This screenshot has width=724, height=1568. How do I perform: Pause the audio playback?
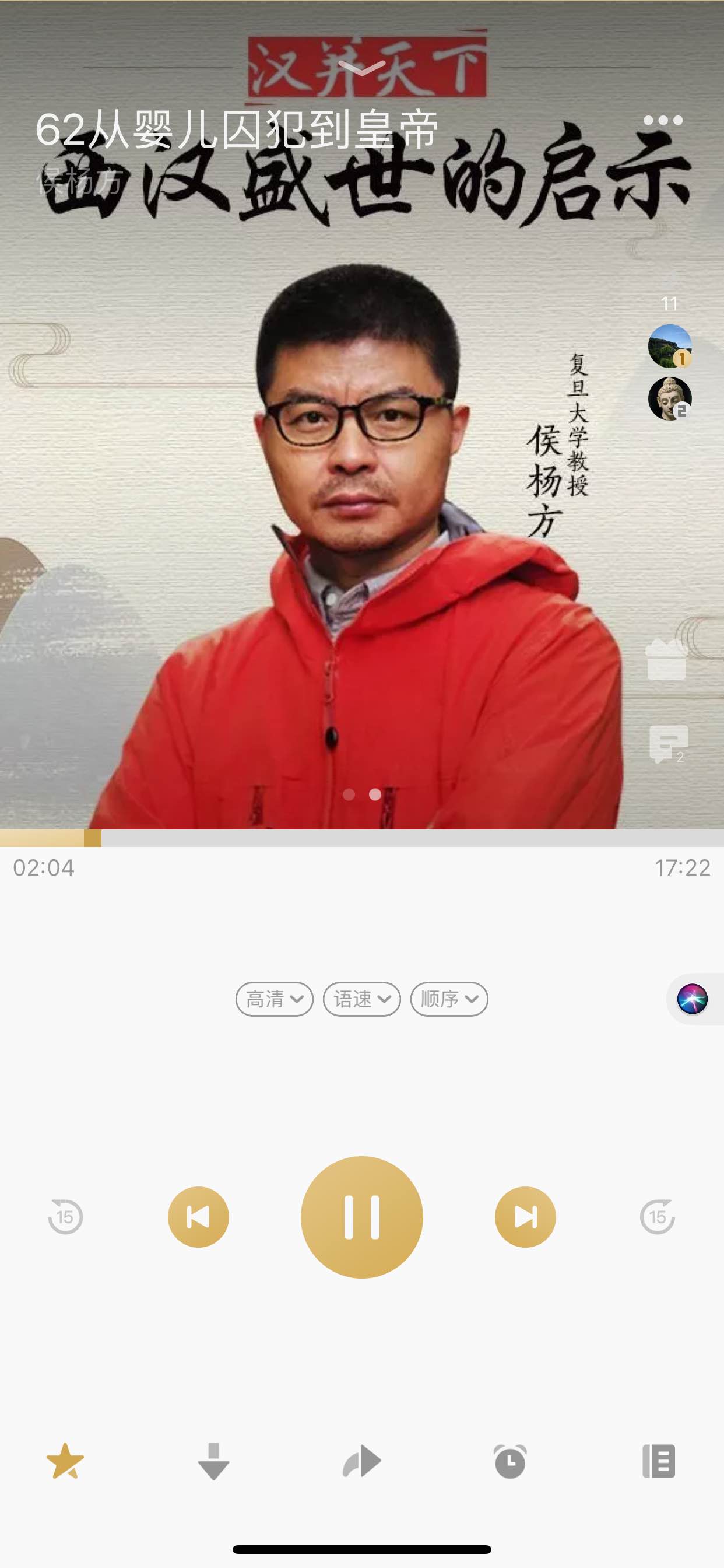[362, 1217]
